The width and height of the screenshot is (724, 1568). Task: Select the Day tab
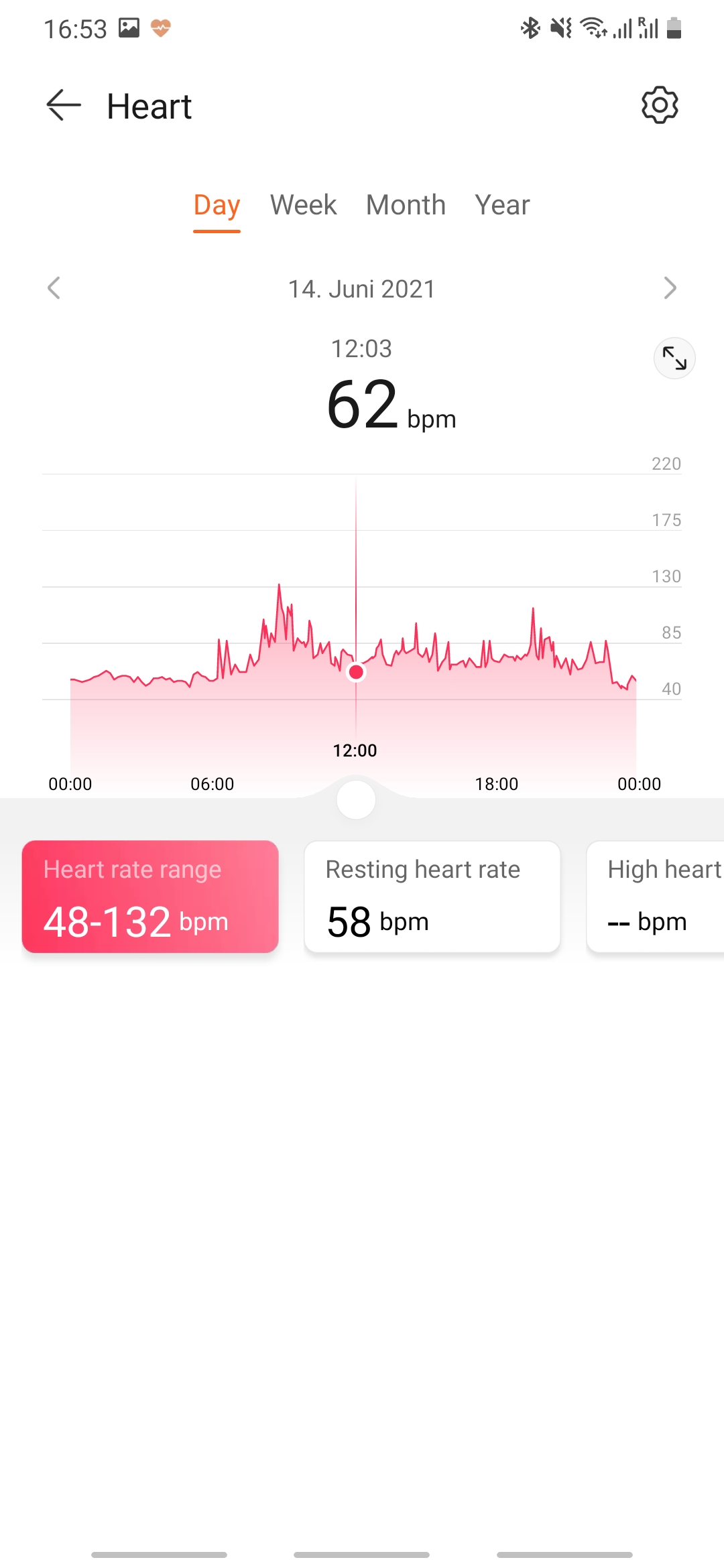click(217, 206)
